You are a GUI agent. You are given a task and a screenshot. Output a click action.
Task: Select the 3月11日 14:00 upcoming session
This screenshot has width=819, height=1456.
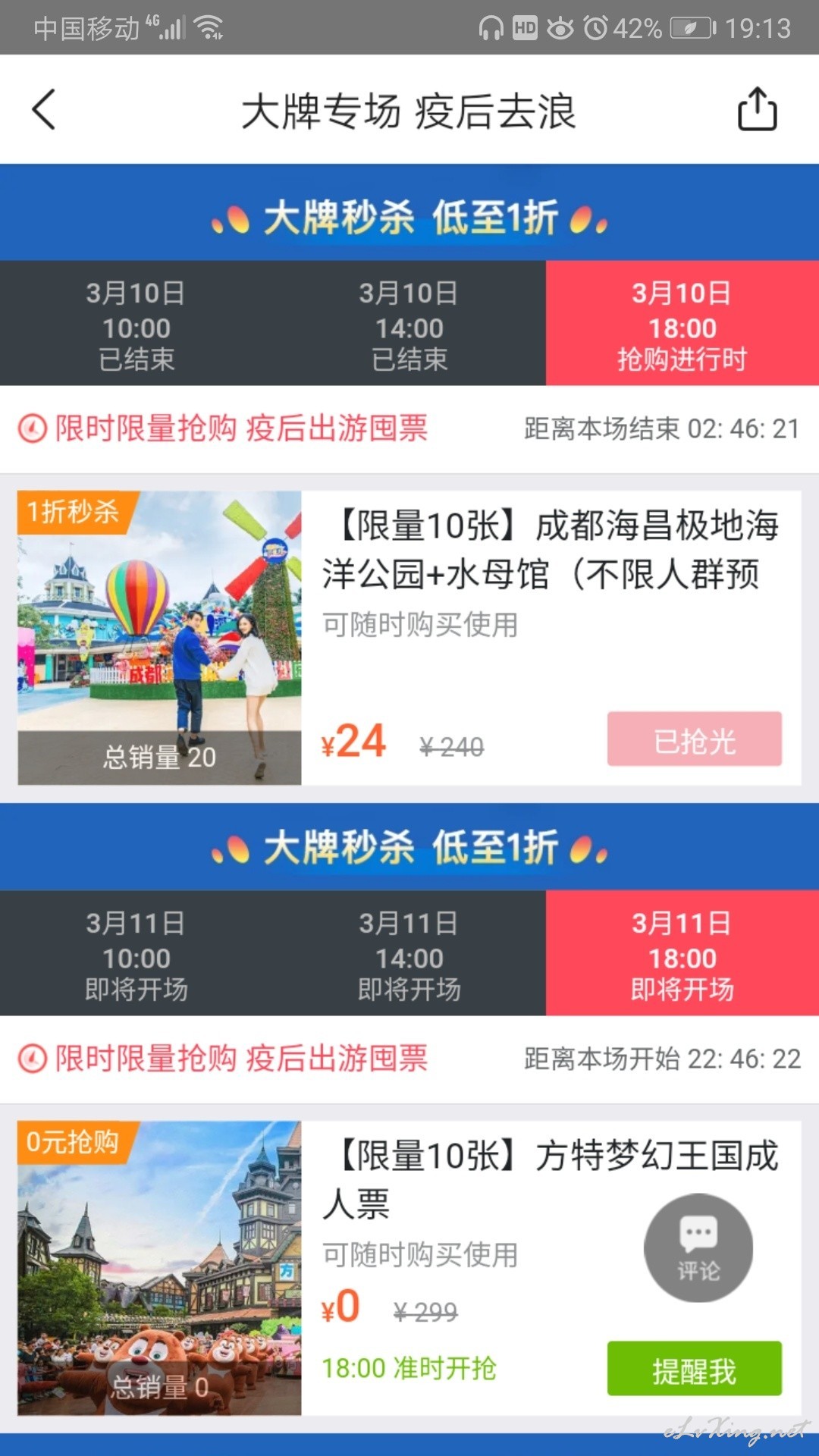[x=409, y=954]
